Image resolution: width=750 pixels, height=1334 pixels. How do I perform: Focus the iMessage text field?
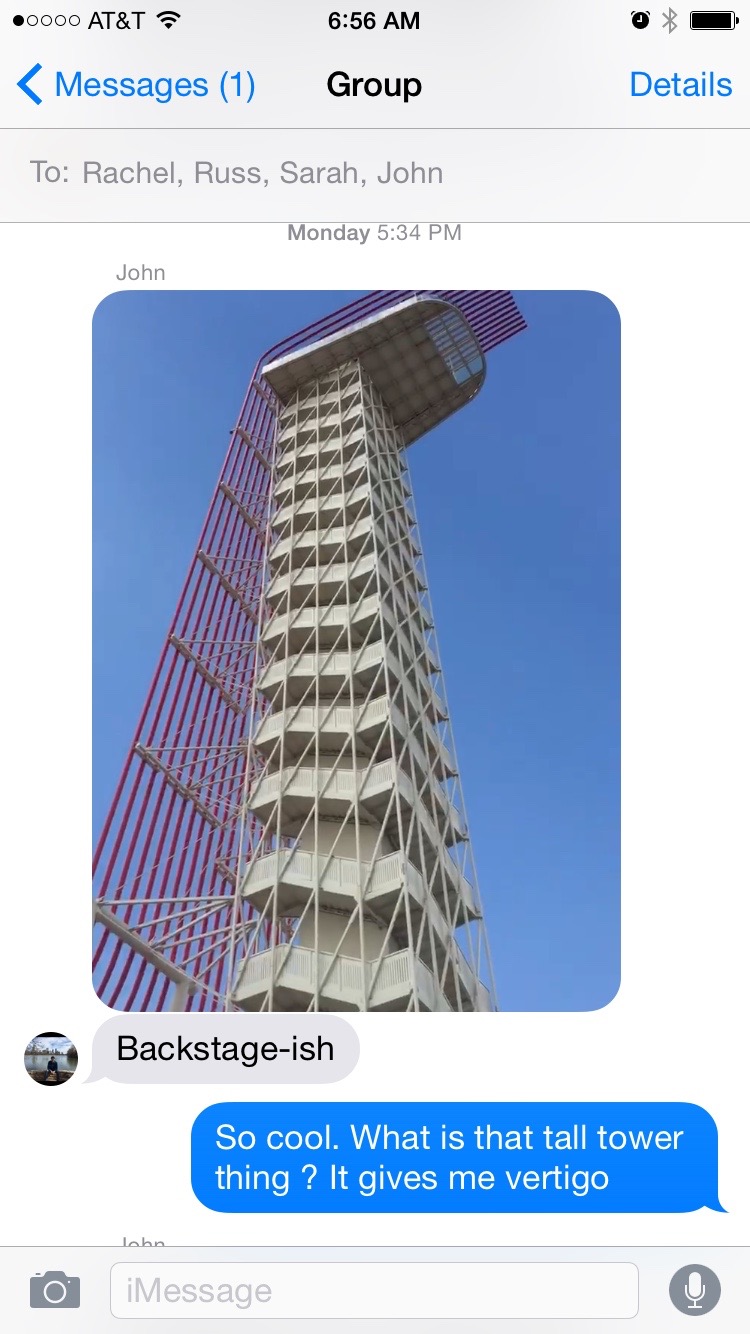(x=374, y=1290)
